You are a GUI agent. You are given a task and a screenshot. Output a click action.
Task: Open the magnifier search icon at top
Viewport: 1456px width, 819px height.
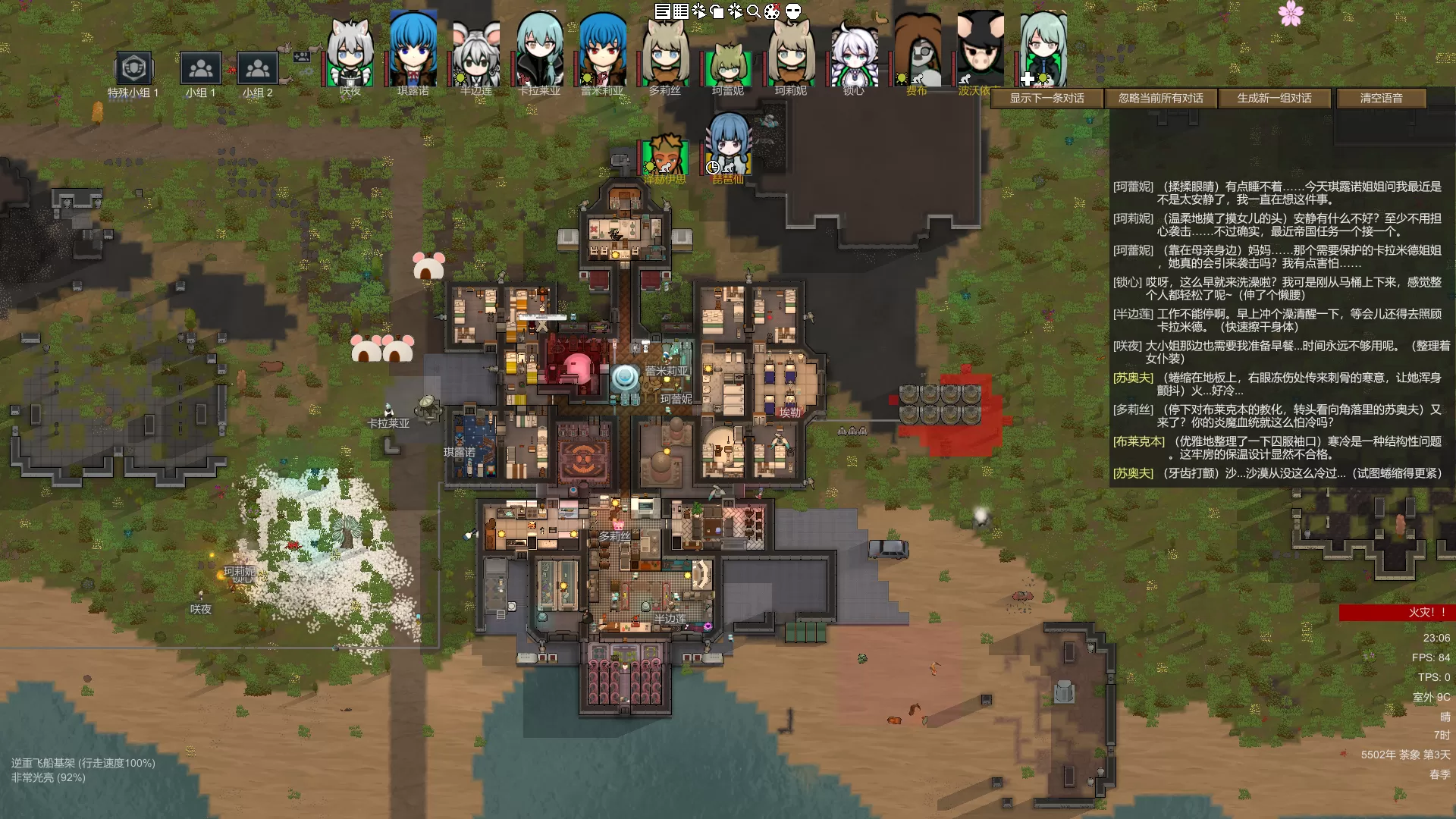click(x=753, y=11)
